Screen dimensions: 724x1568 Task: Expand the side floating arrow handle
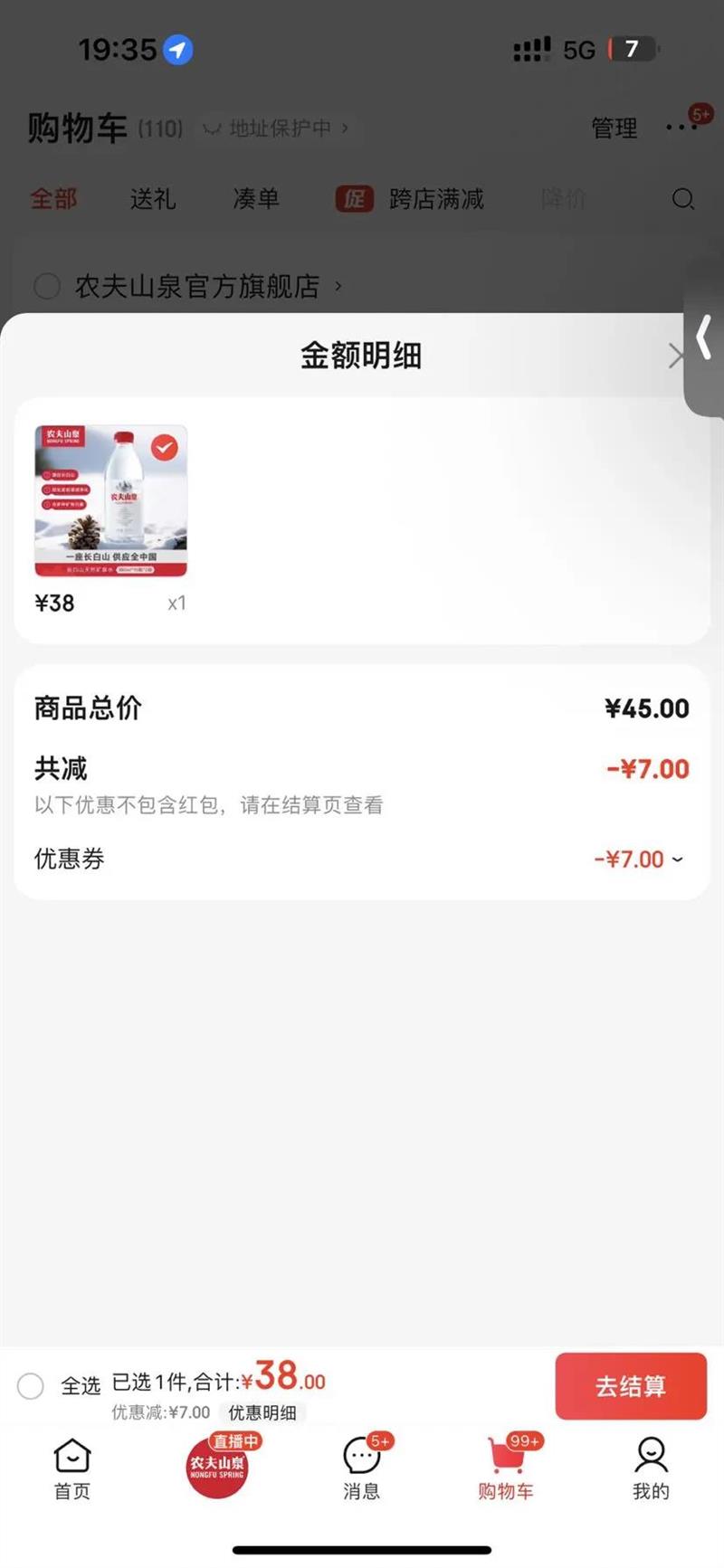click(x=704, y=337)
